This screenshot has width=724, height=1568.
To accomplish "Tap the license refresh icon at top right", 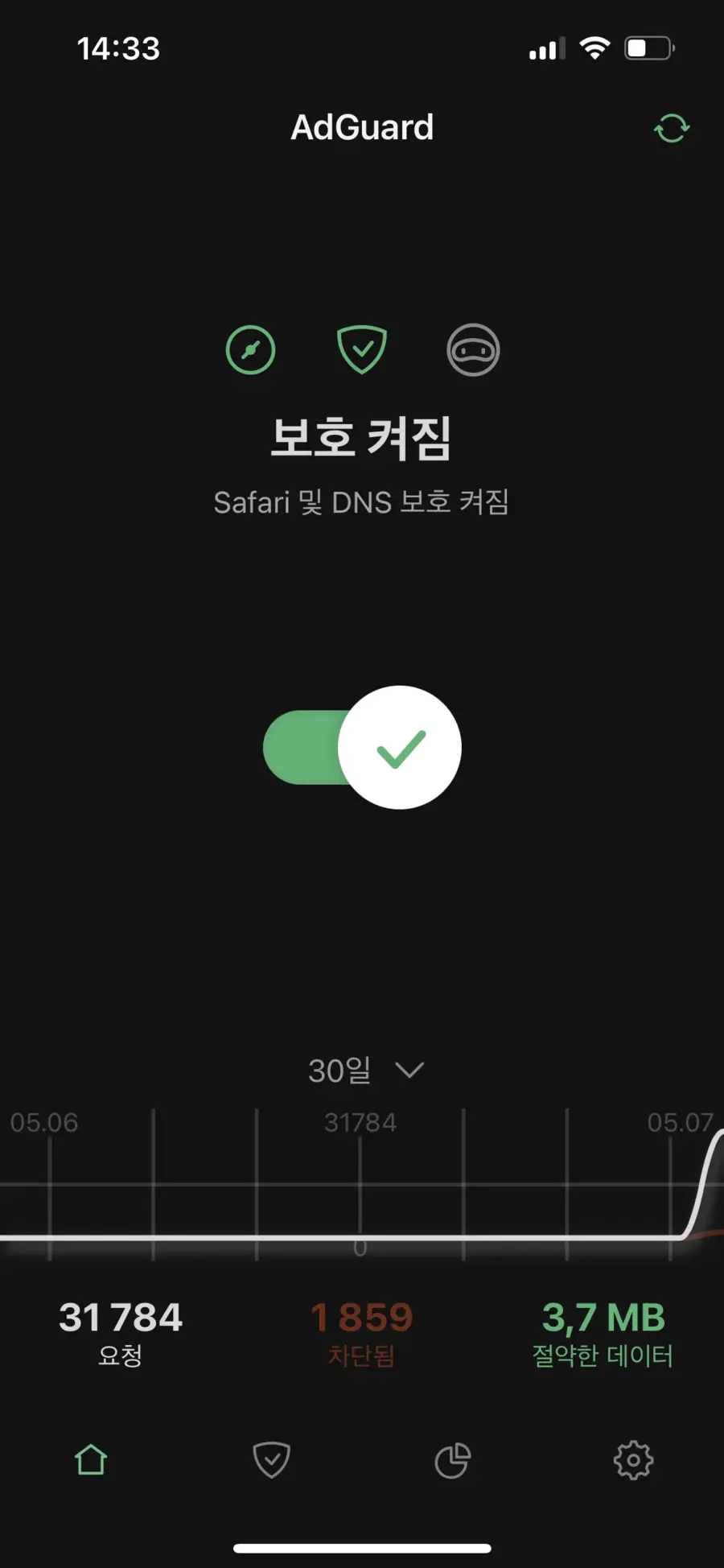I will point(671,128).
